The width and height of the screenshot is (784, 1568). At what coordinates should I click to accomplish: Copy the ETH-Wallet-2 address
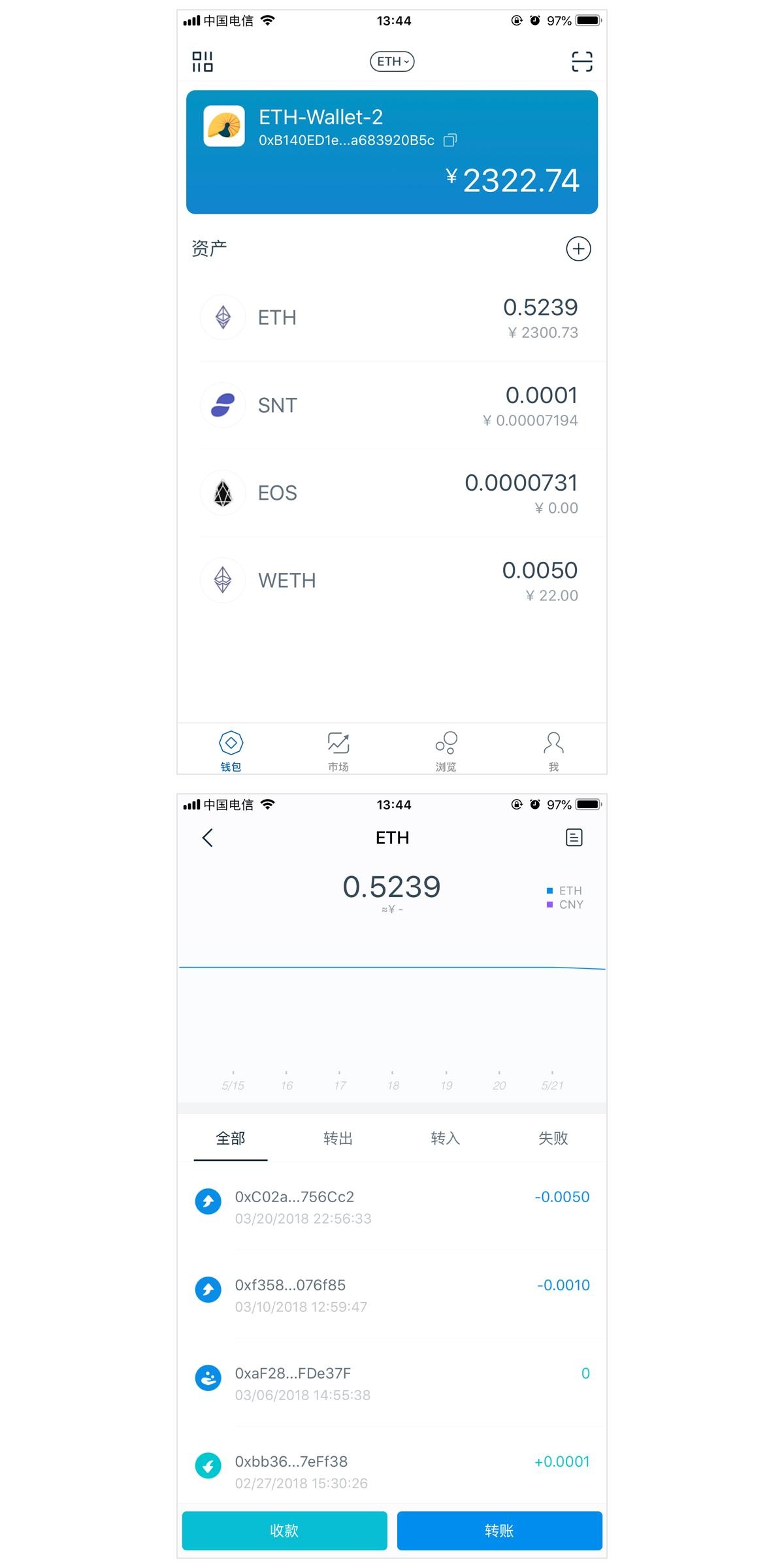[x=450, y=140]
